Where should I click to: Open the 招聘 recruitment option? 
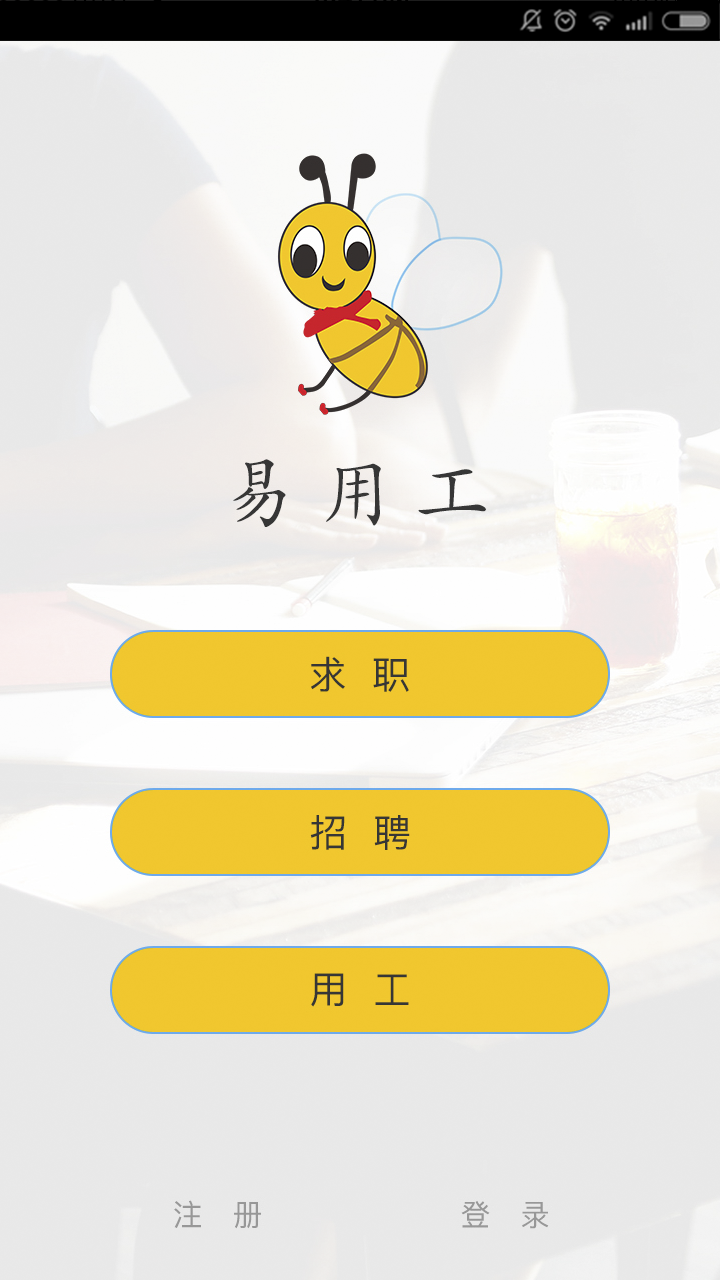(x=360, y=832)
